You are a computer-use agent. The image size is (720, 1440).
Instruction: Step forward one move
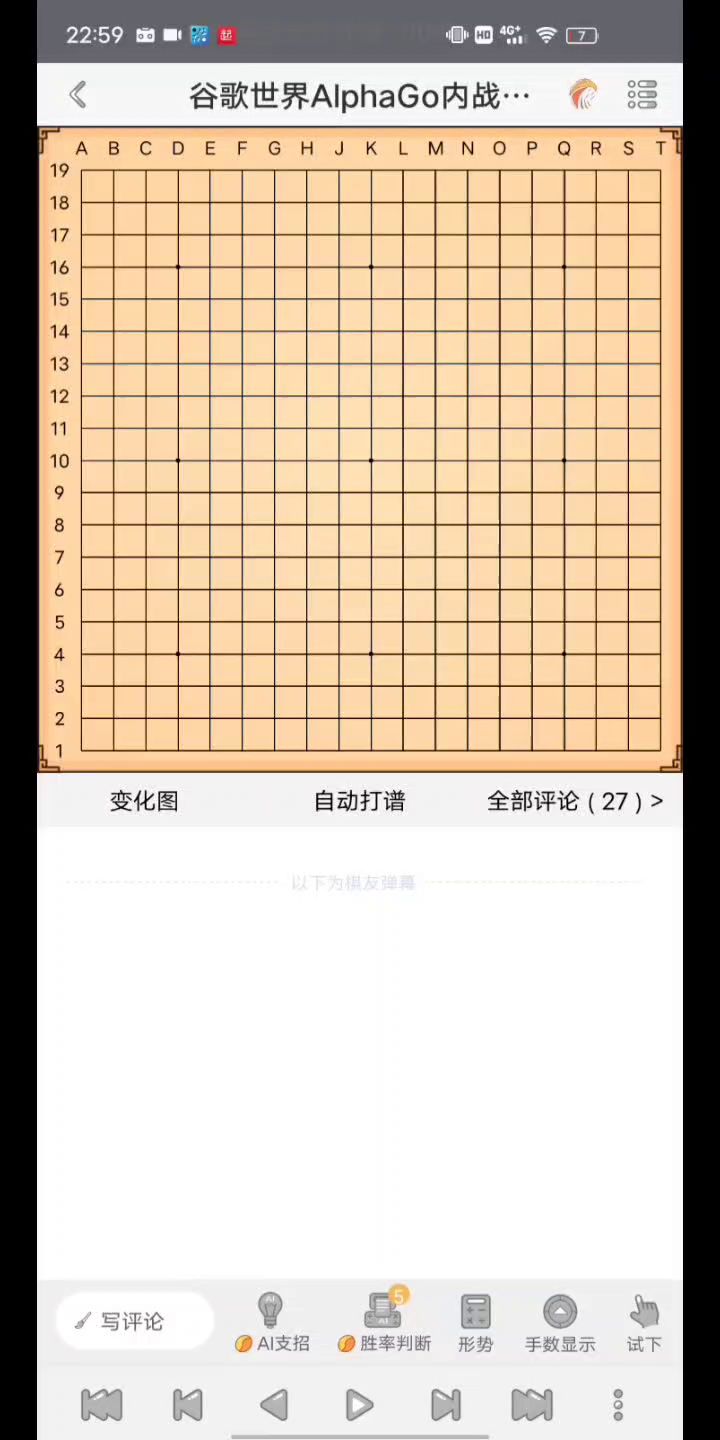[x=359, y=1405]
